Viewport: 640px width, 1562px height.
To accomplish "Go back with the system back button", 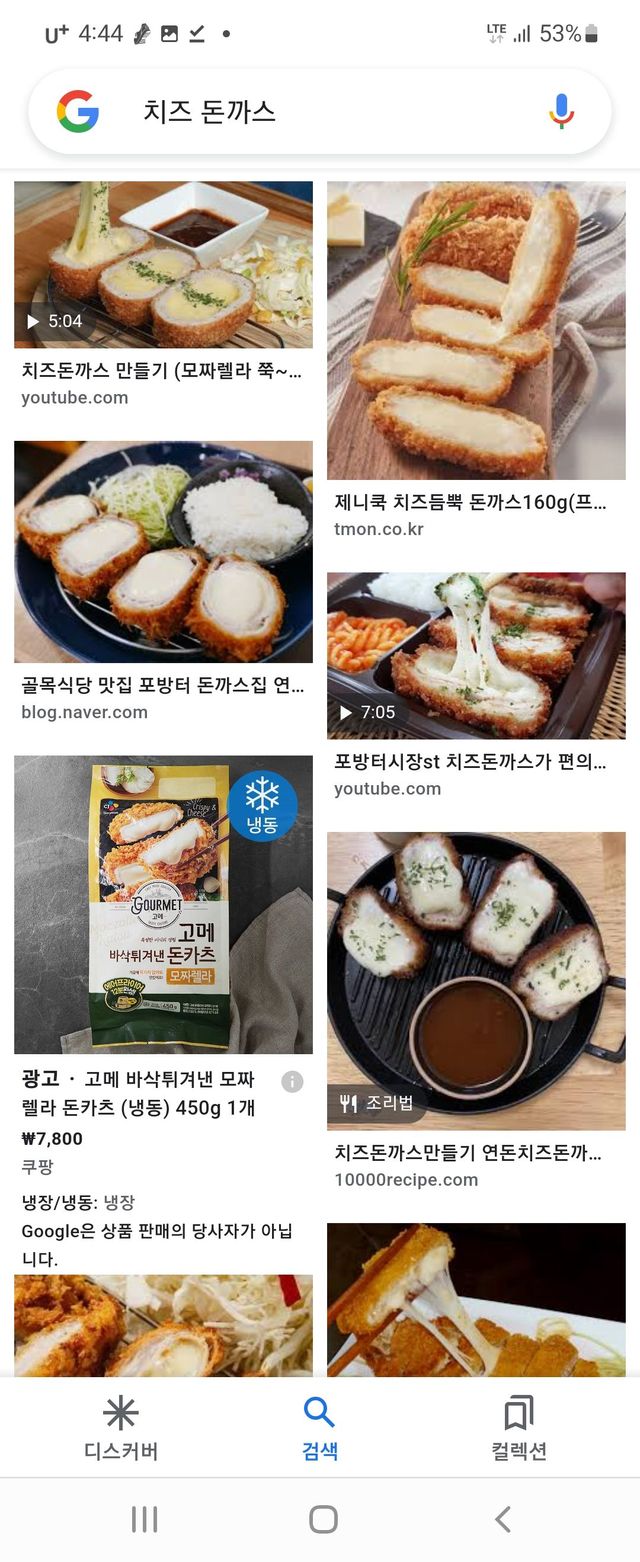I will [503, 1520].
